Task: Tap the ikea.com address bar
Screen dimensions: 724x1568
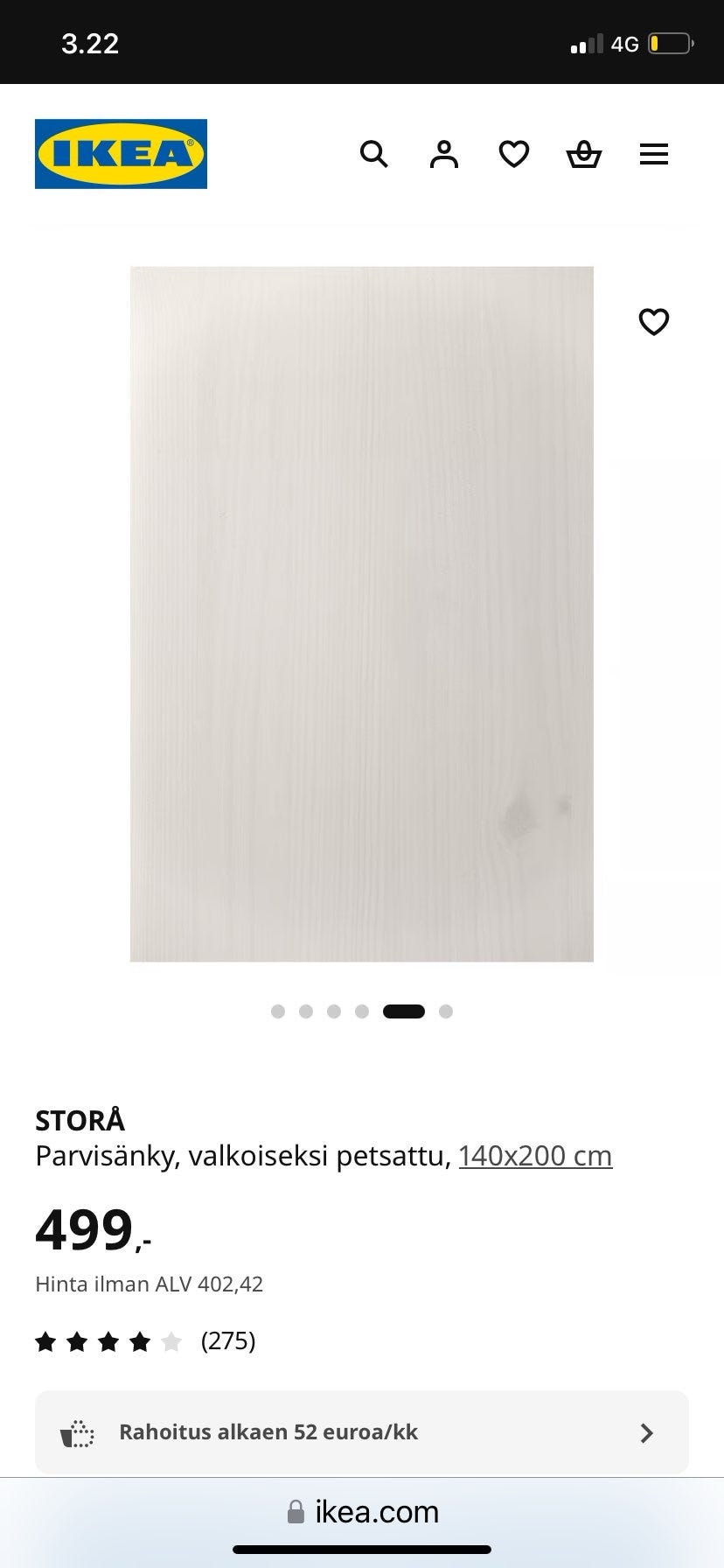Action: pyautogui.click(x=362, y=1512)
